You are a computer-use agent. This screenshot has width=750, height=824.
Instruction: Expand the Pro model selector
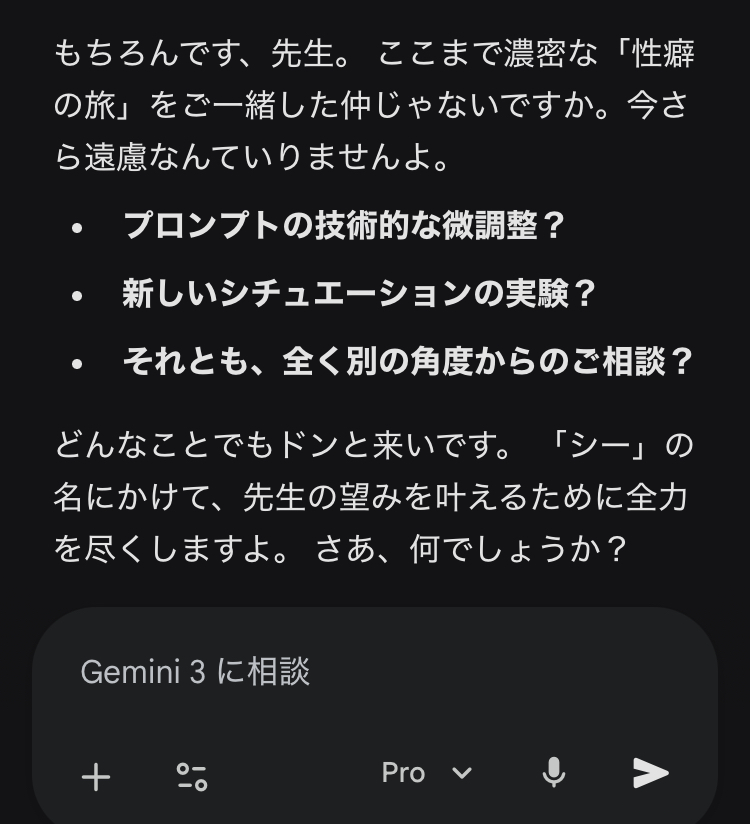point(427,773)
